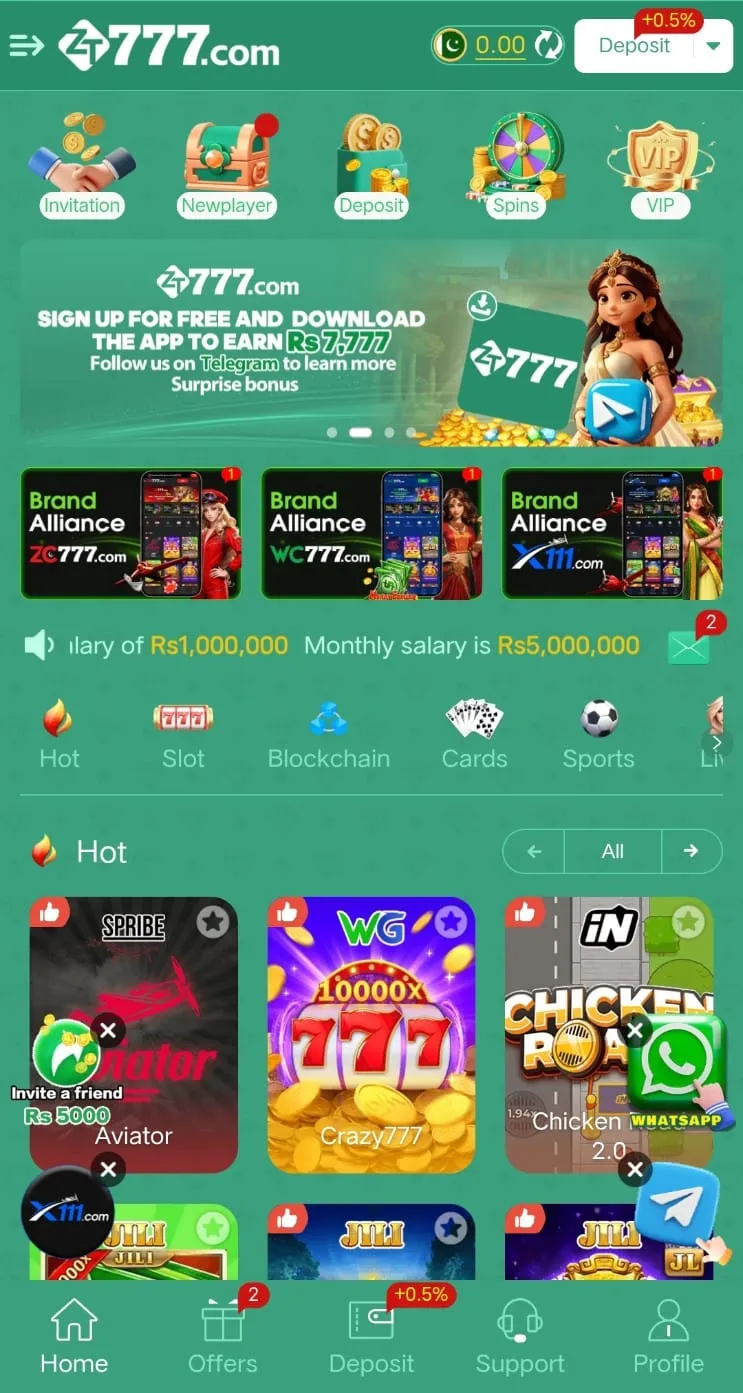Open the Spins wheel
The width and height of the screenshot is (743, 1393).
[x=516, y=166]
